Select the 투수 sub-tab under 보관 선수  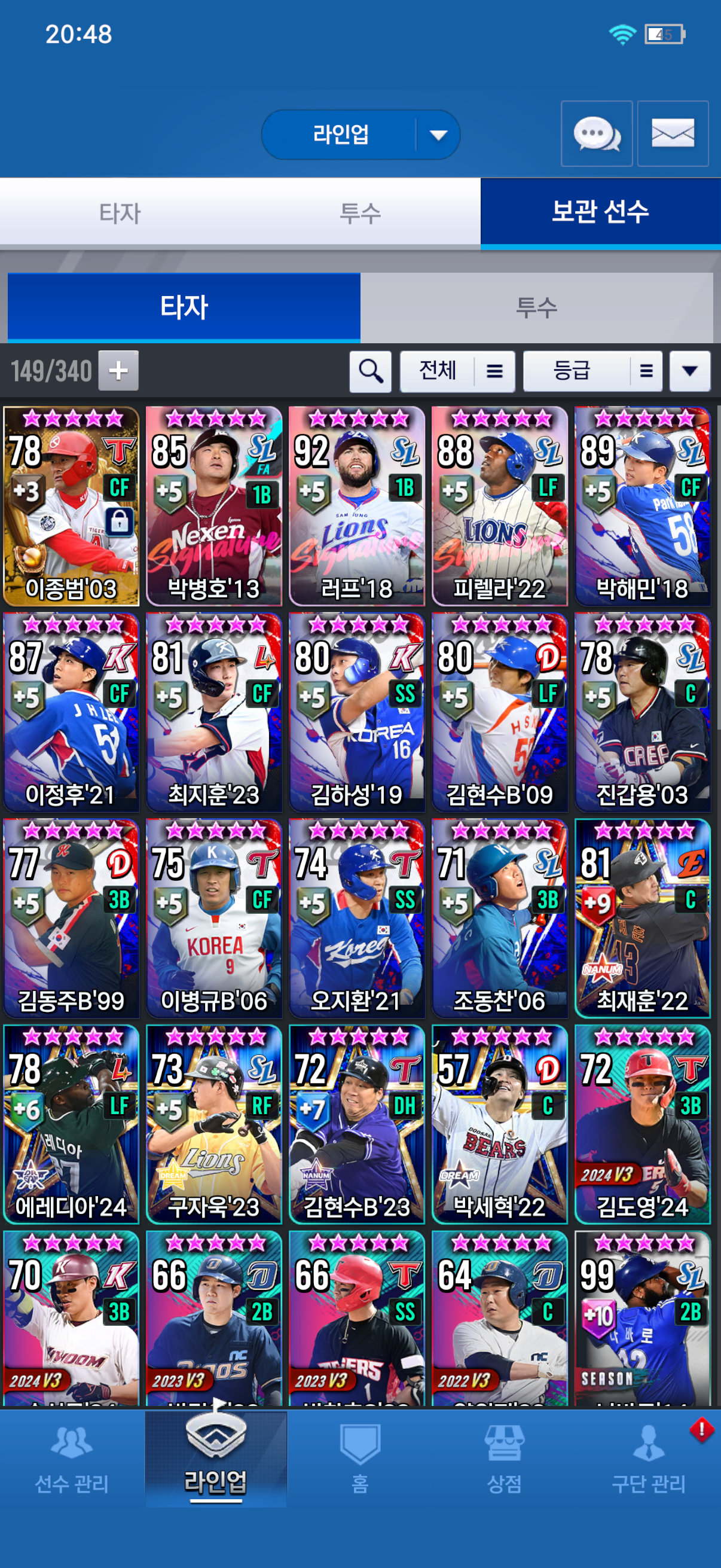click(x=536, y=307)
